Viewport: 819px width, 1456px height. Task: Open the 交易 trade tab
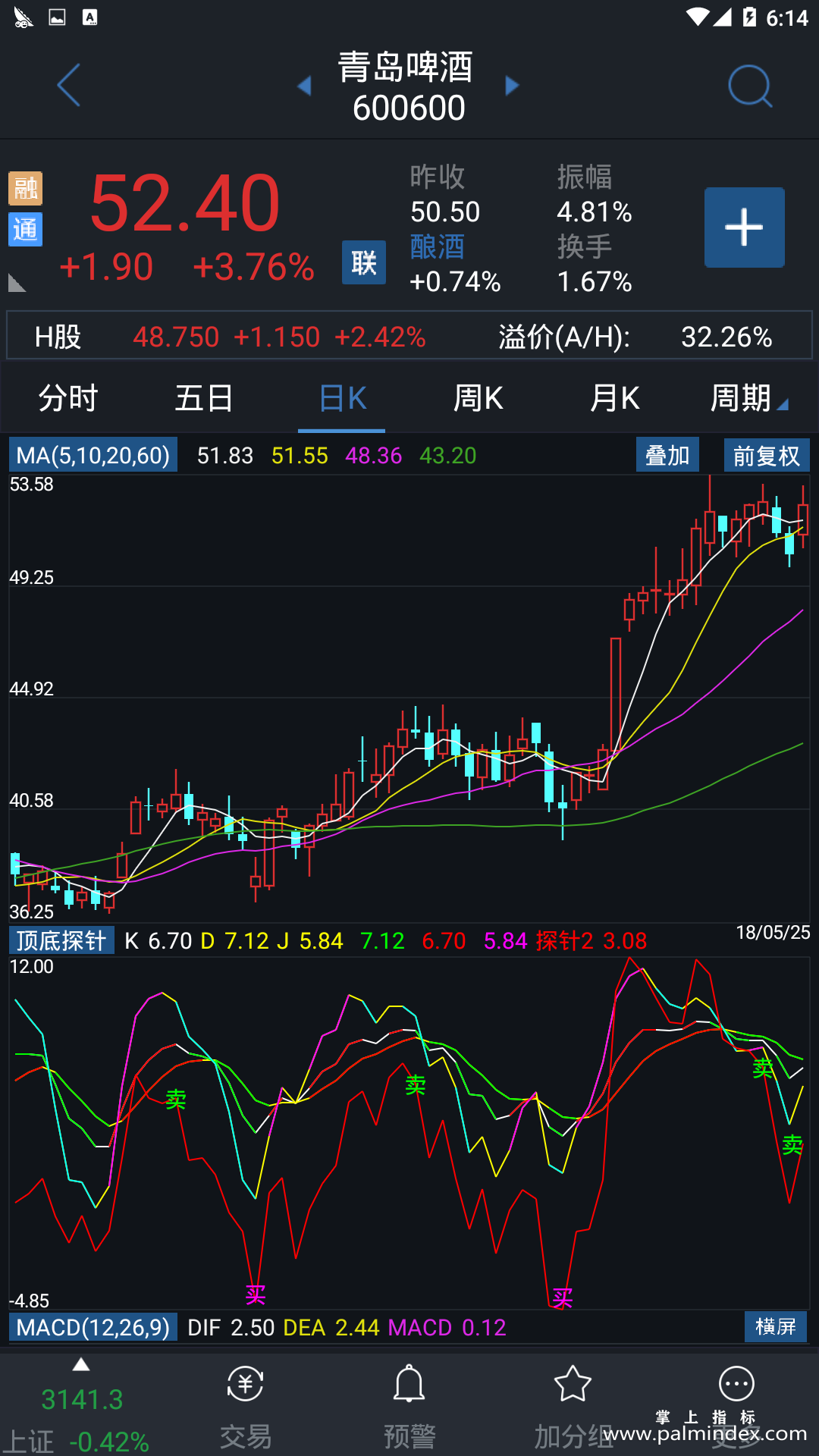[x=246, y=1407]
